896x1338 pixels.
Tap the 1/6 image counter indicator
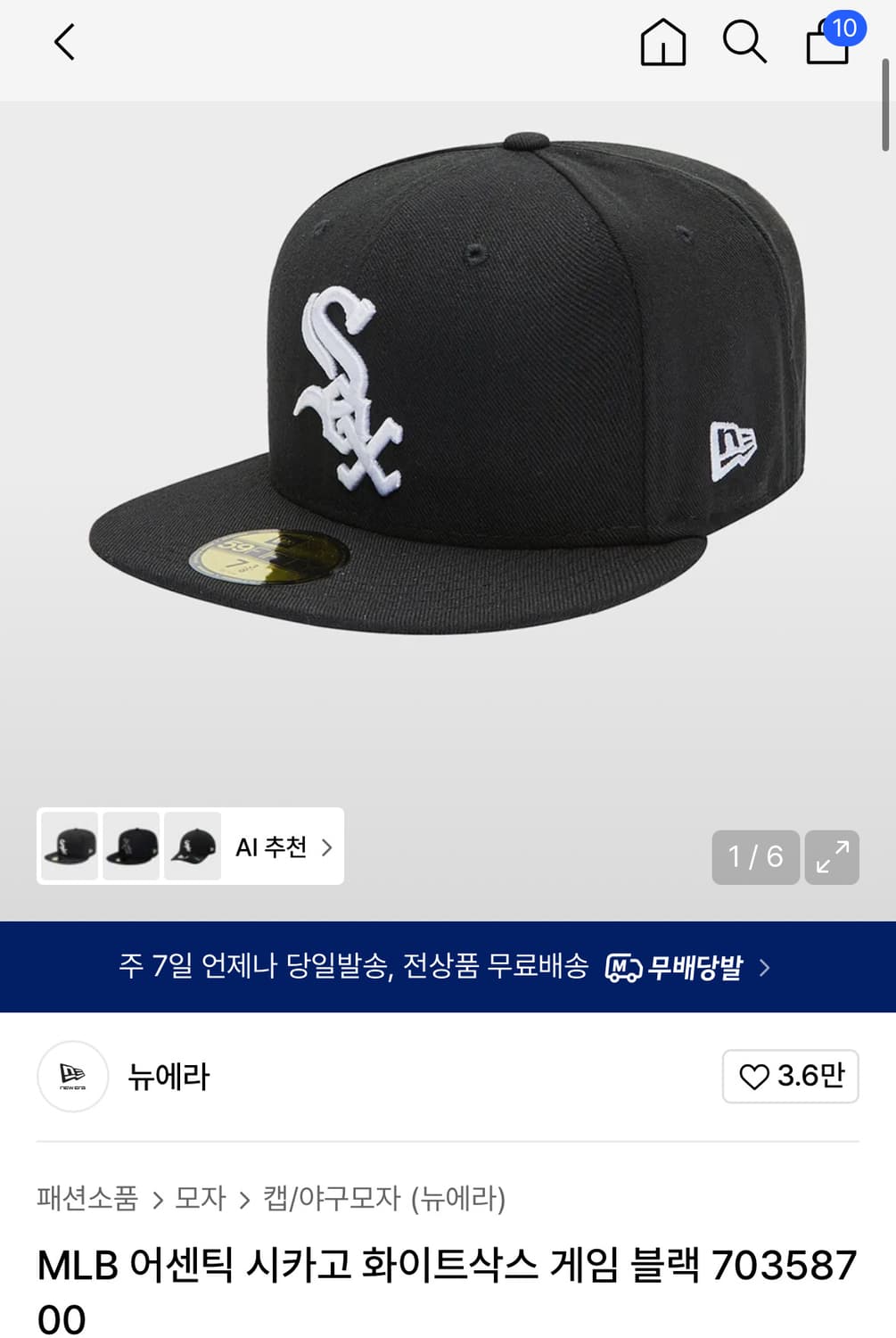click(756, 857)
